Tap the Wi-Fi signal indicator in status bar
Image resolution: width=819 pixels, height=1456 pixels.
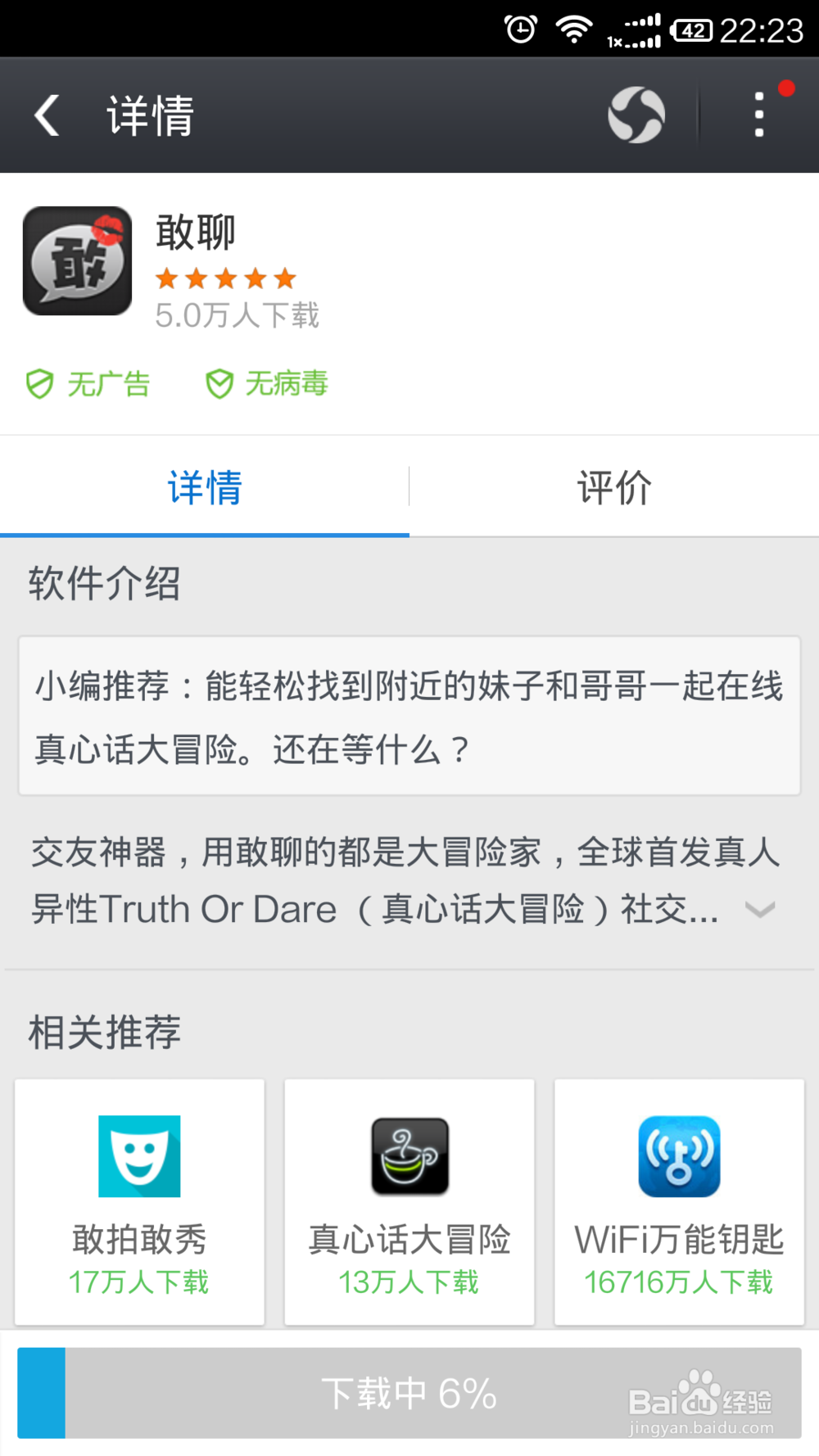tap(573, 27)
